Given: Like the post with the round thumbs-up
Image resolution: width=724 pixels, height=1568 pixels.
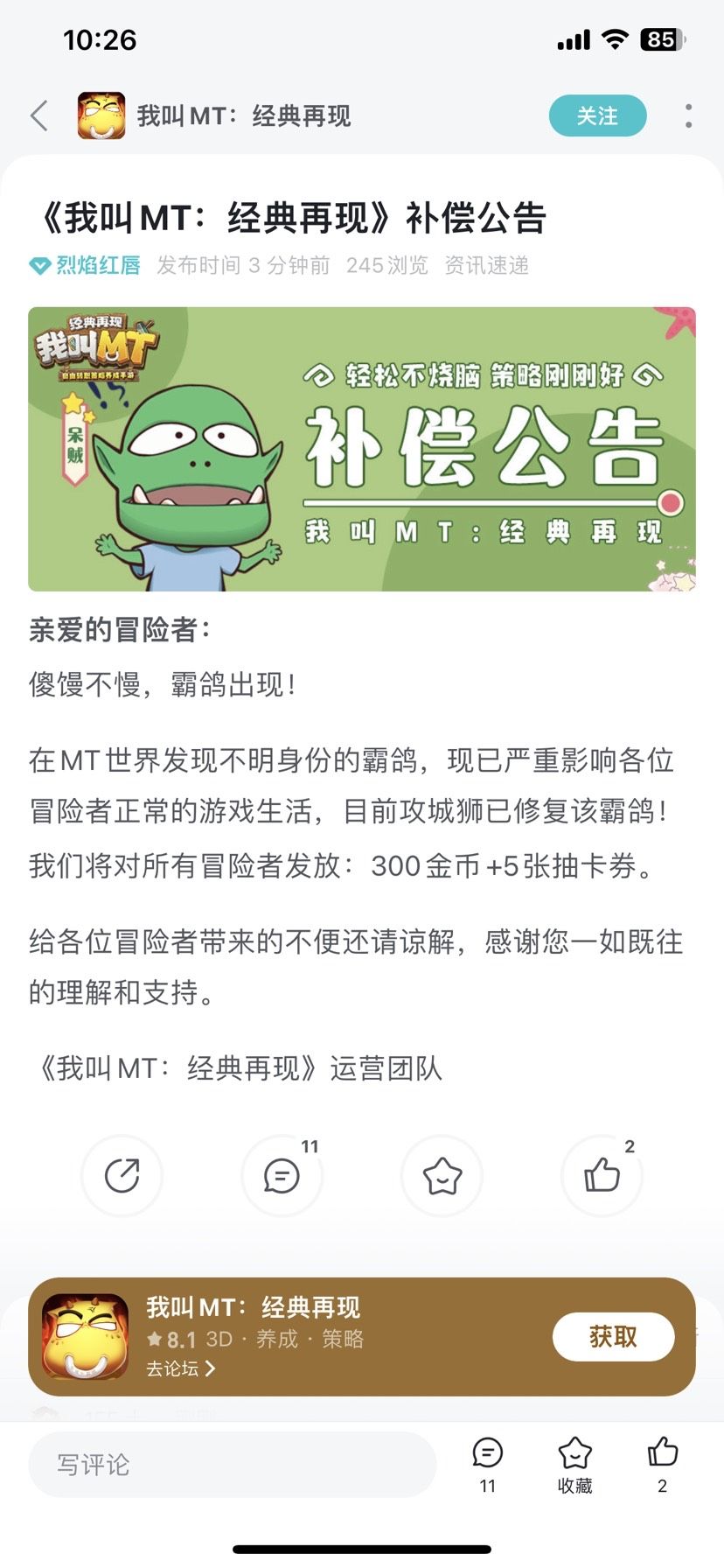Looking at the screenshot, I should [x=602, y=1175].
